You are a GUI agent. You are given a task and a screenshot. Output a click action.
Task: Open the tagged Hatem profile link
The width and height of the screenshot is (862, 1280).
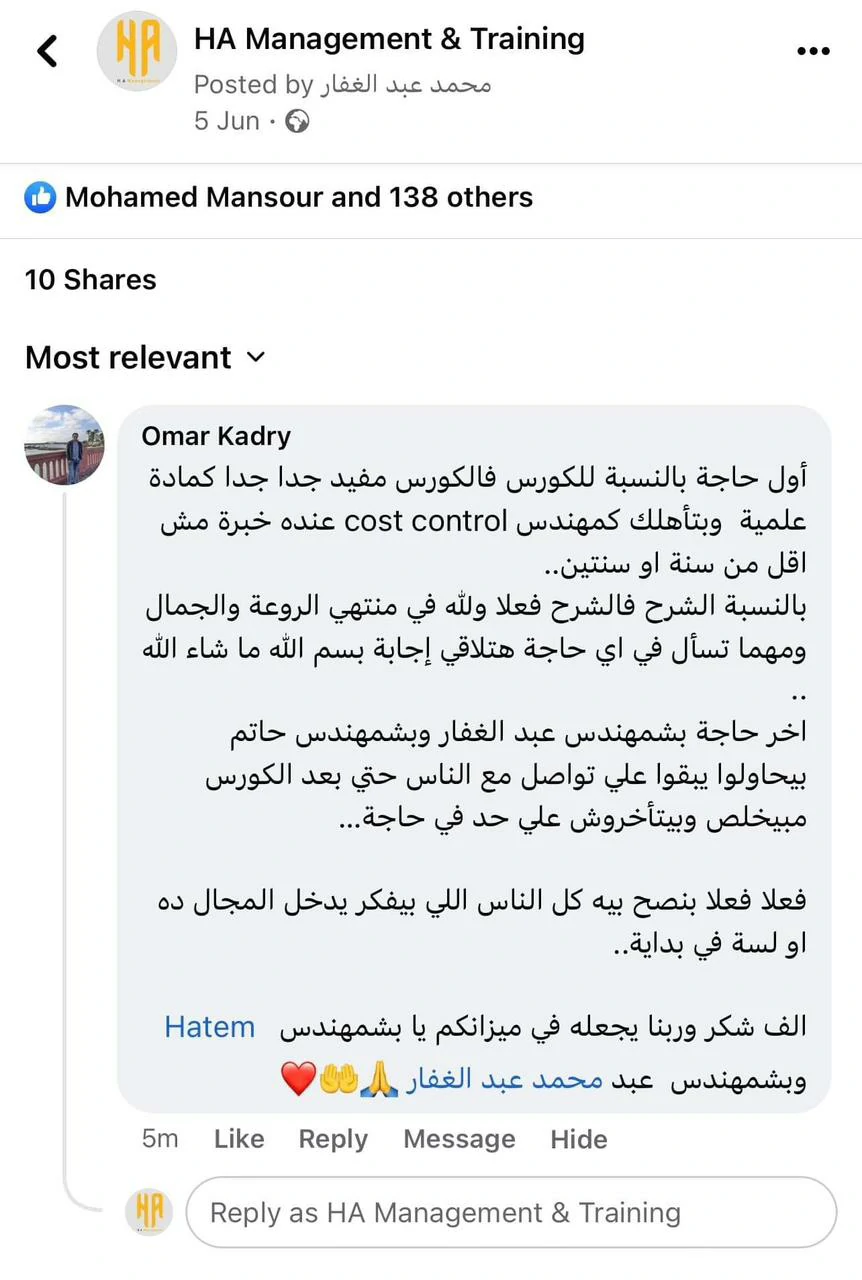click(210, 1027)
